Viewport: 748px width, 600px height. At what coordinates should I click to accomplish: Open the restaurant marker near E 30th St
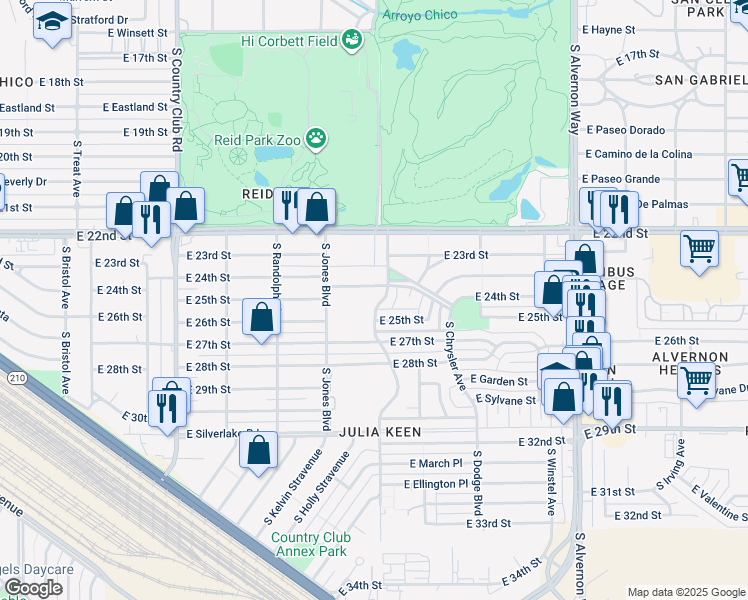(167, 407)
